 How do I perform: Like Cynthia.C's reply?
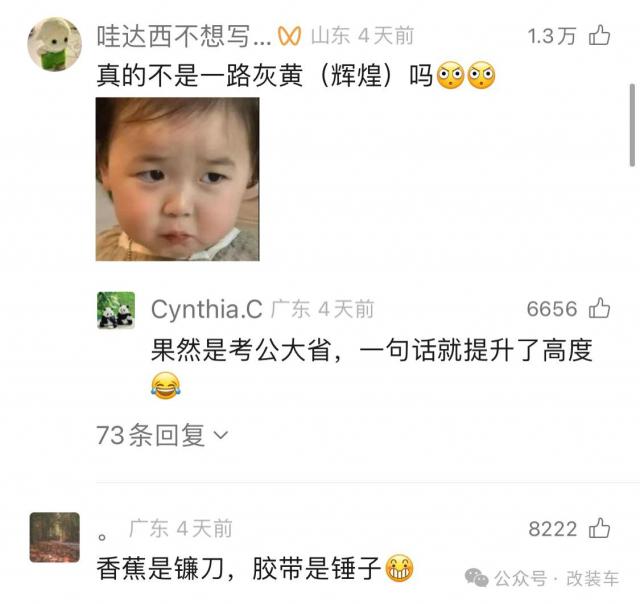600,309
